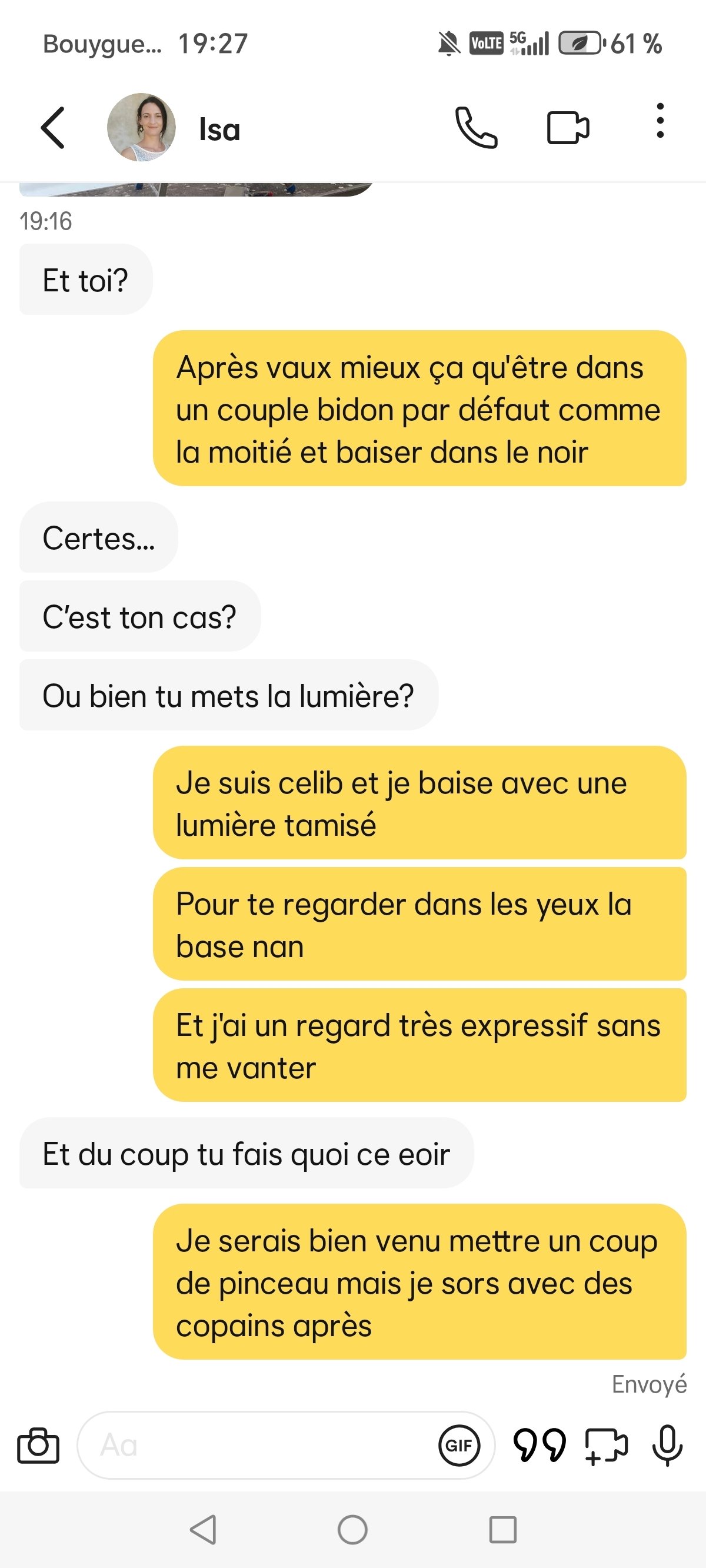Open Isa's profile picture
This screenshot has width=706, height=1568.
[141, 128]
